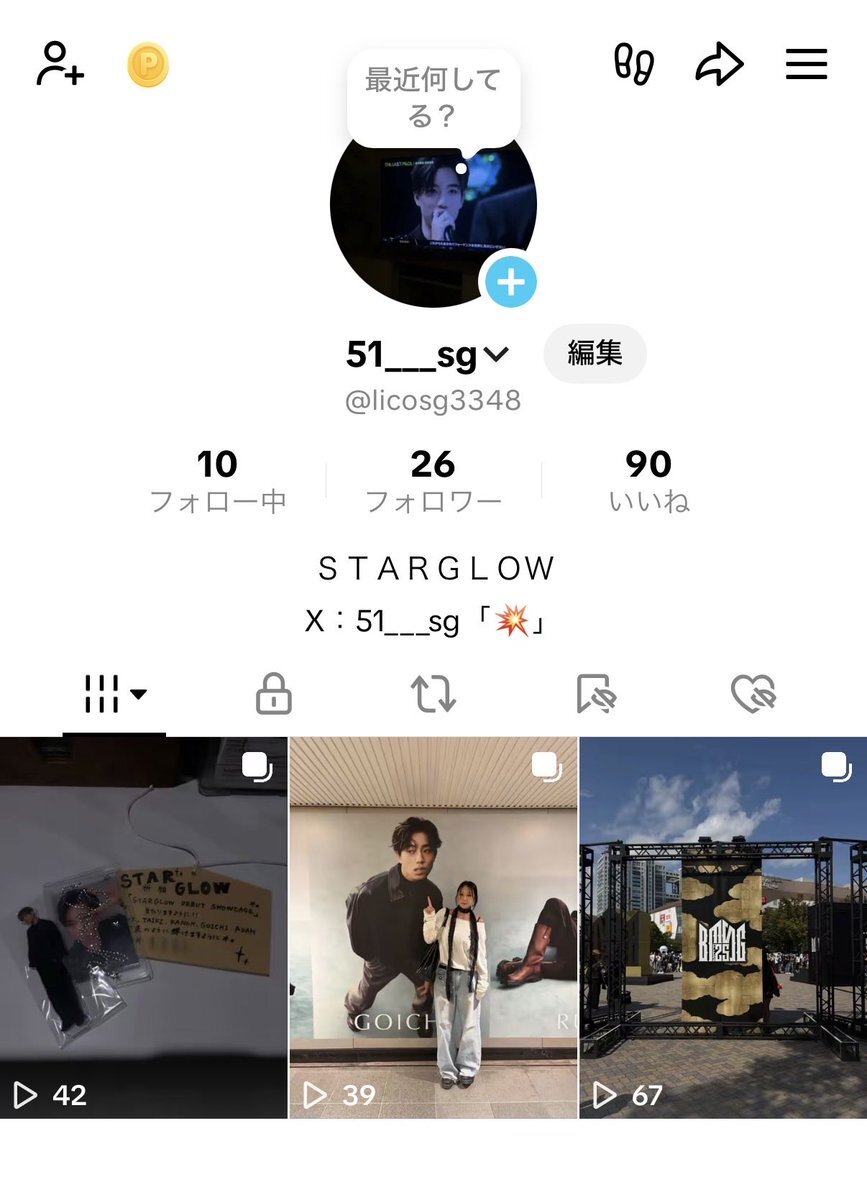Viewport: 867px width, 1200px height.
Task: Select the posts grid tab
Action: [115, 694]
